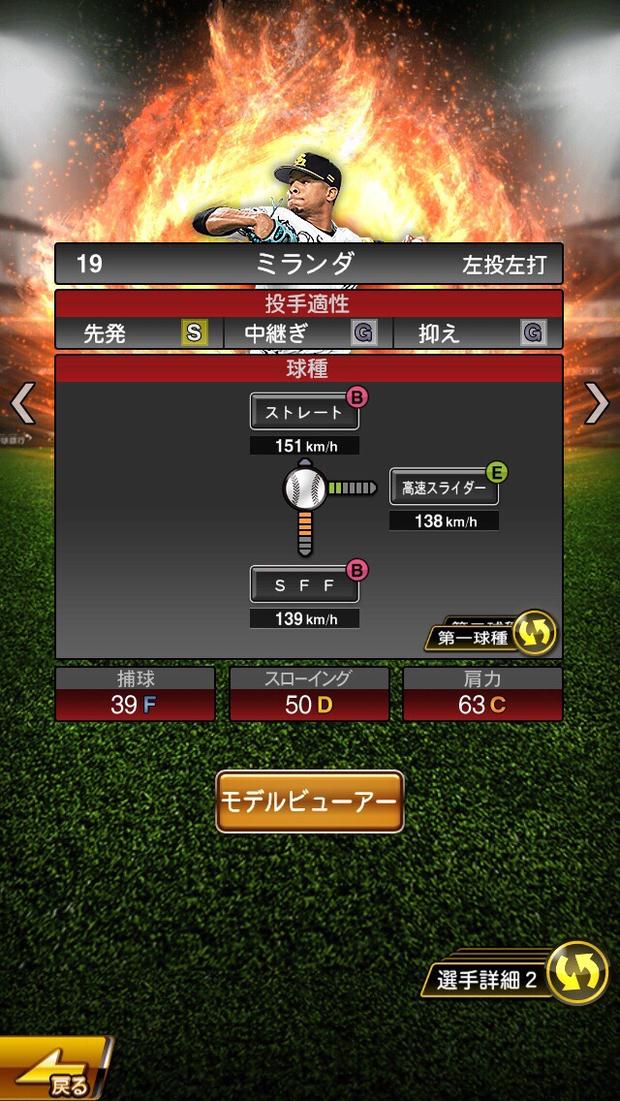Go to the previous player with left arrow
This screenshot has height=1101, width=620.
tap(22, 403)
